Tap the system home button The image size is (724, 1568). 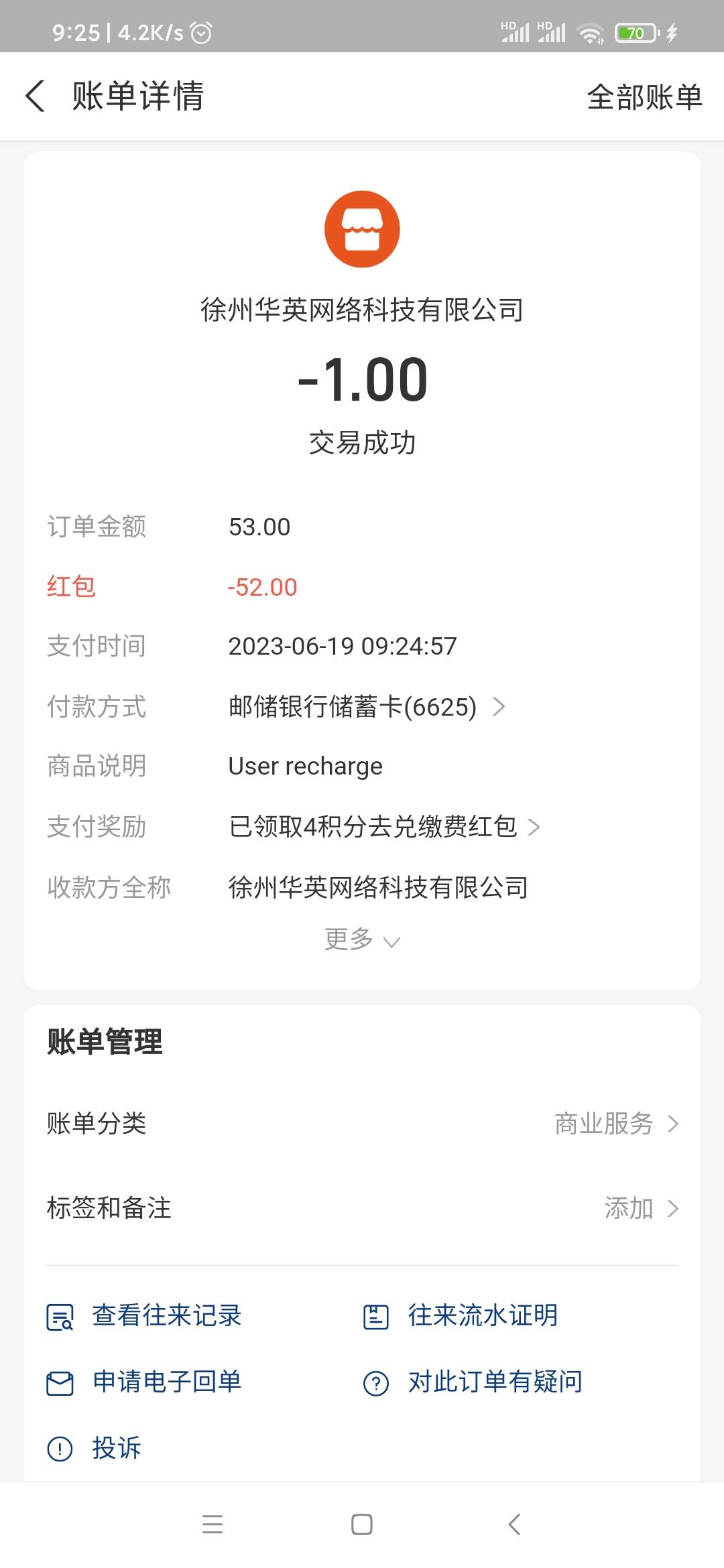362,1524
